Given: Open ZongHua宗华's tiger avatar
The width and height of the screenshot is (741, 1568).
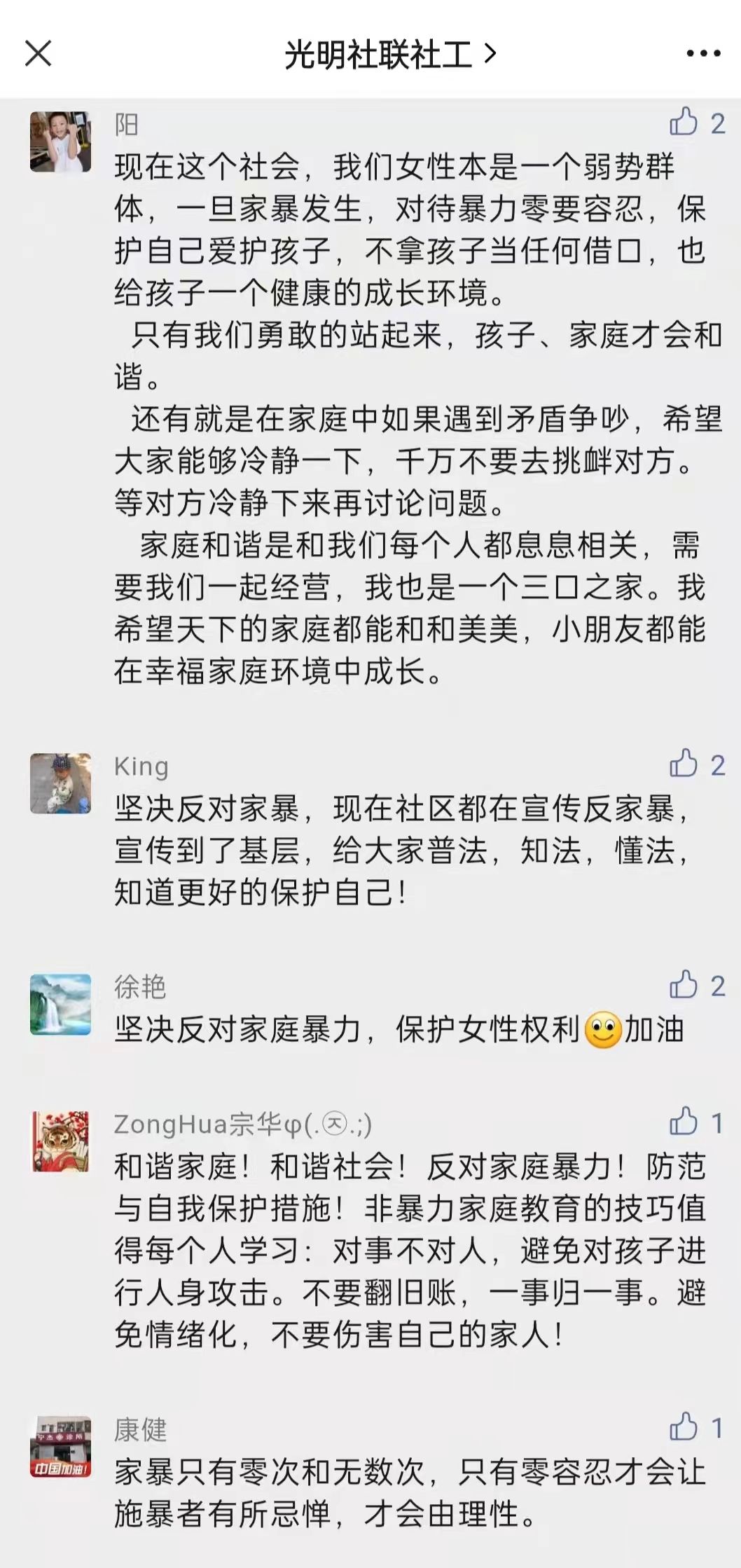Looking at the screenshot, I should tap(61, 1141).
